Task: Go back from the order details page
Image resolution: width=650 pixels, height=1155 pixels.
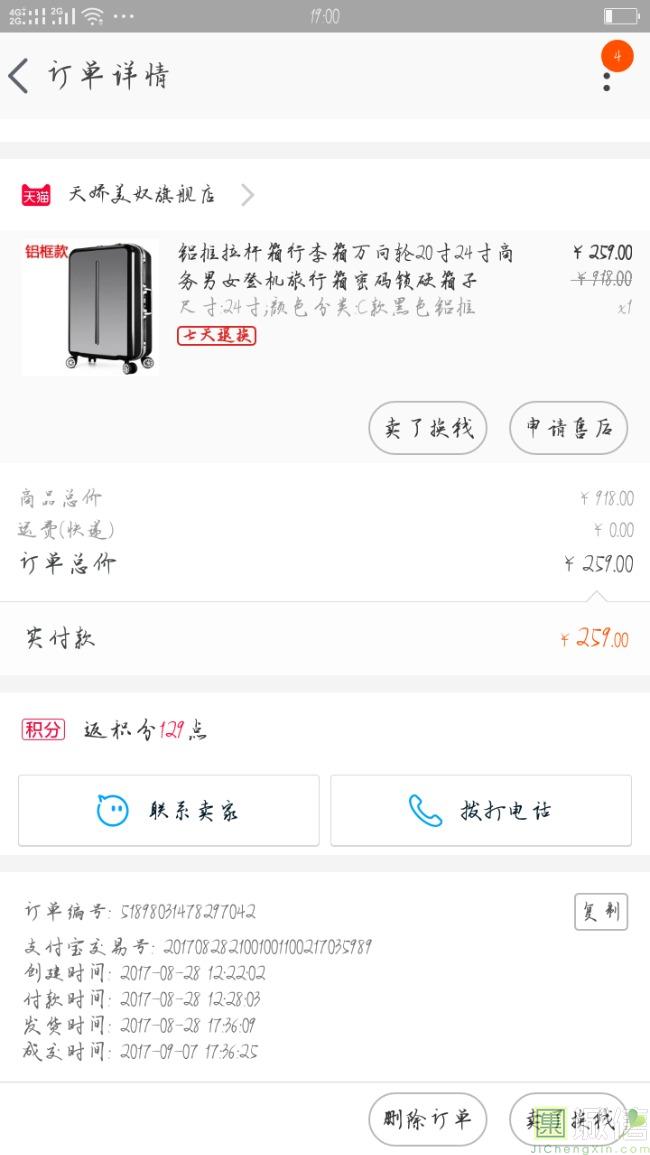Action: (20, 76)
